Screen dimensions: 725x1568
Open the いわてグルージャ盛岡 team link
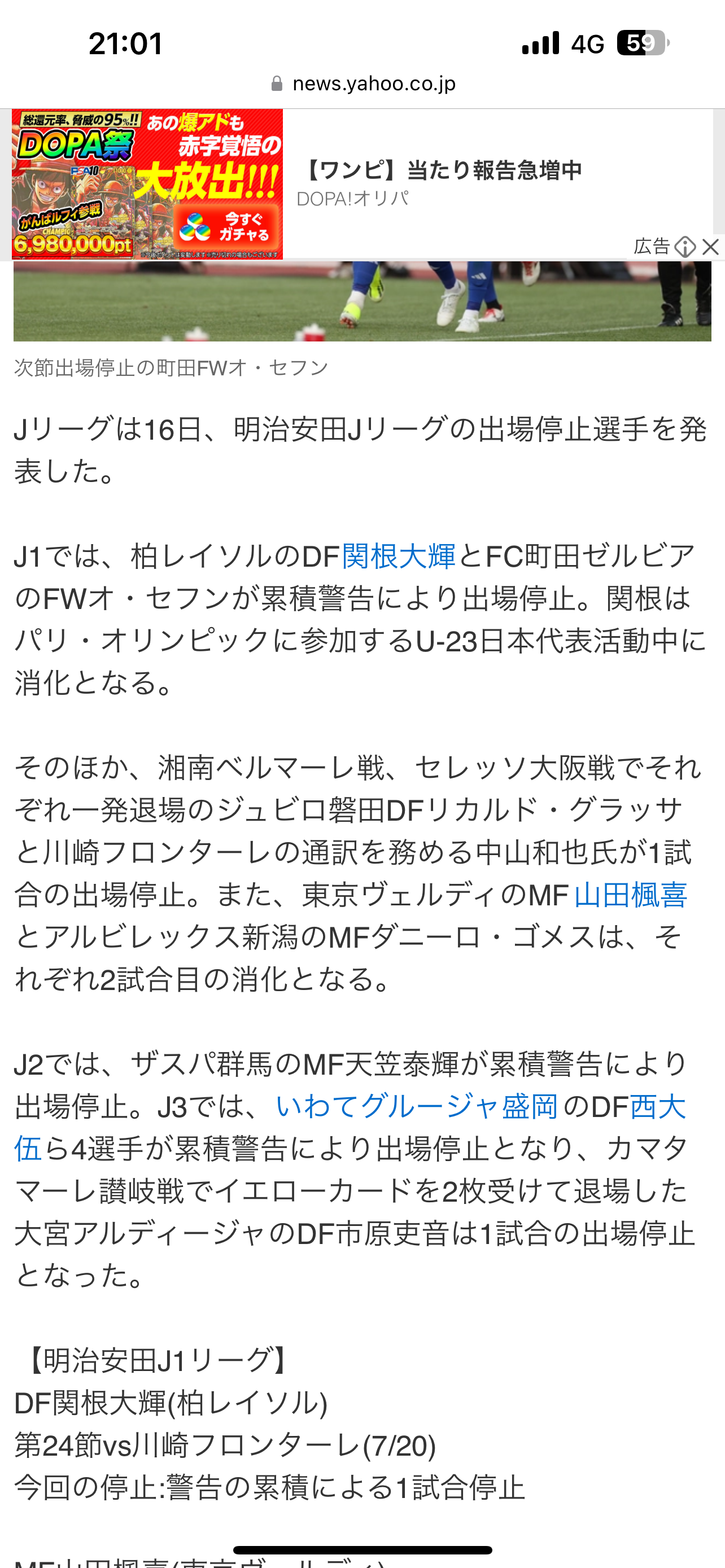click(417, 1107)
